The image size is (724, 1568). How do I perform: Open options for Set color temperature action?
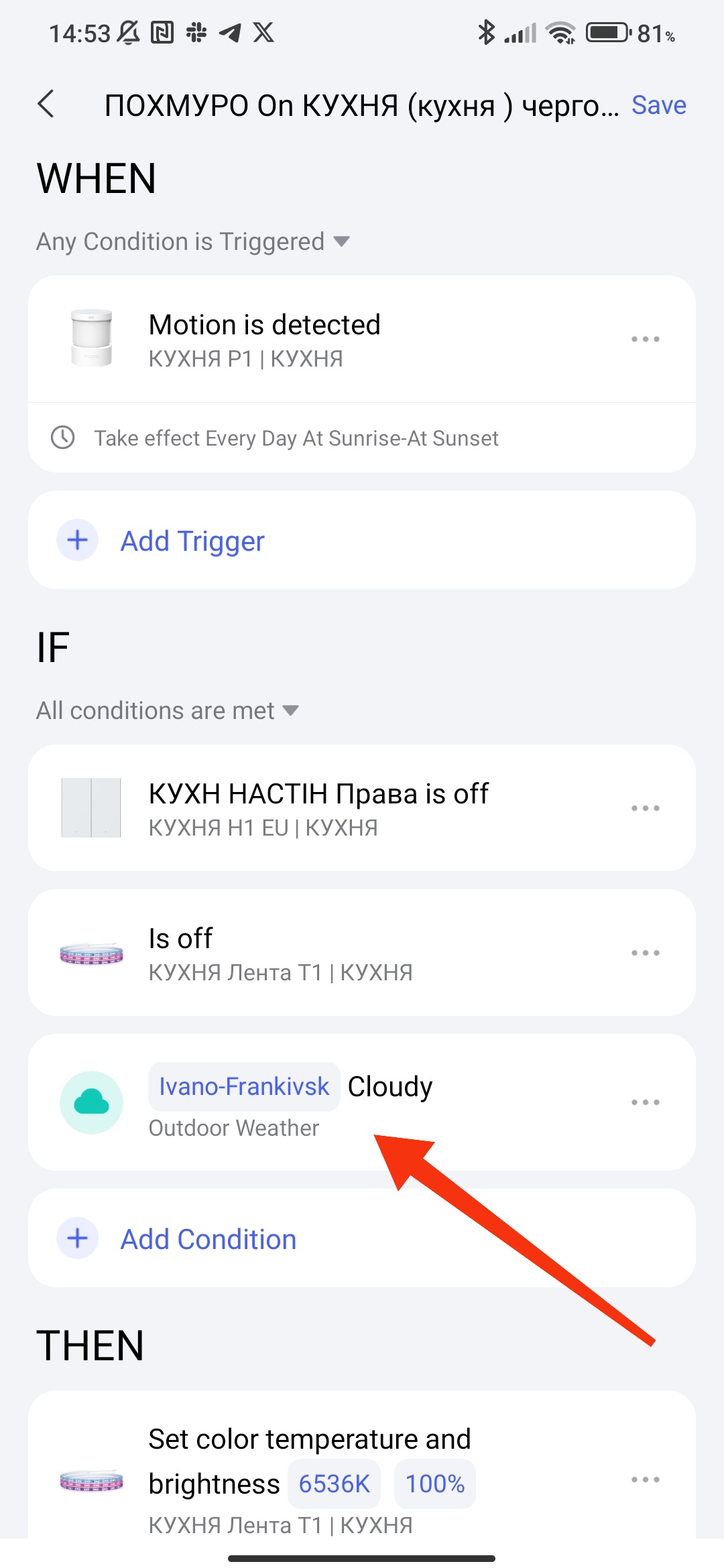pos(645,1480)
